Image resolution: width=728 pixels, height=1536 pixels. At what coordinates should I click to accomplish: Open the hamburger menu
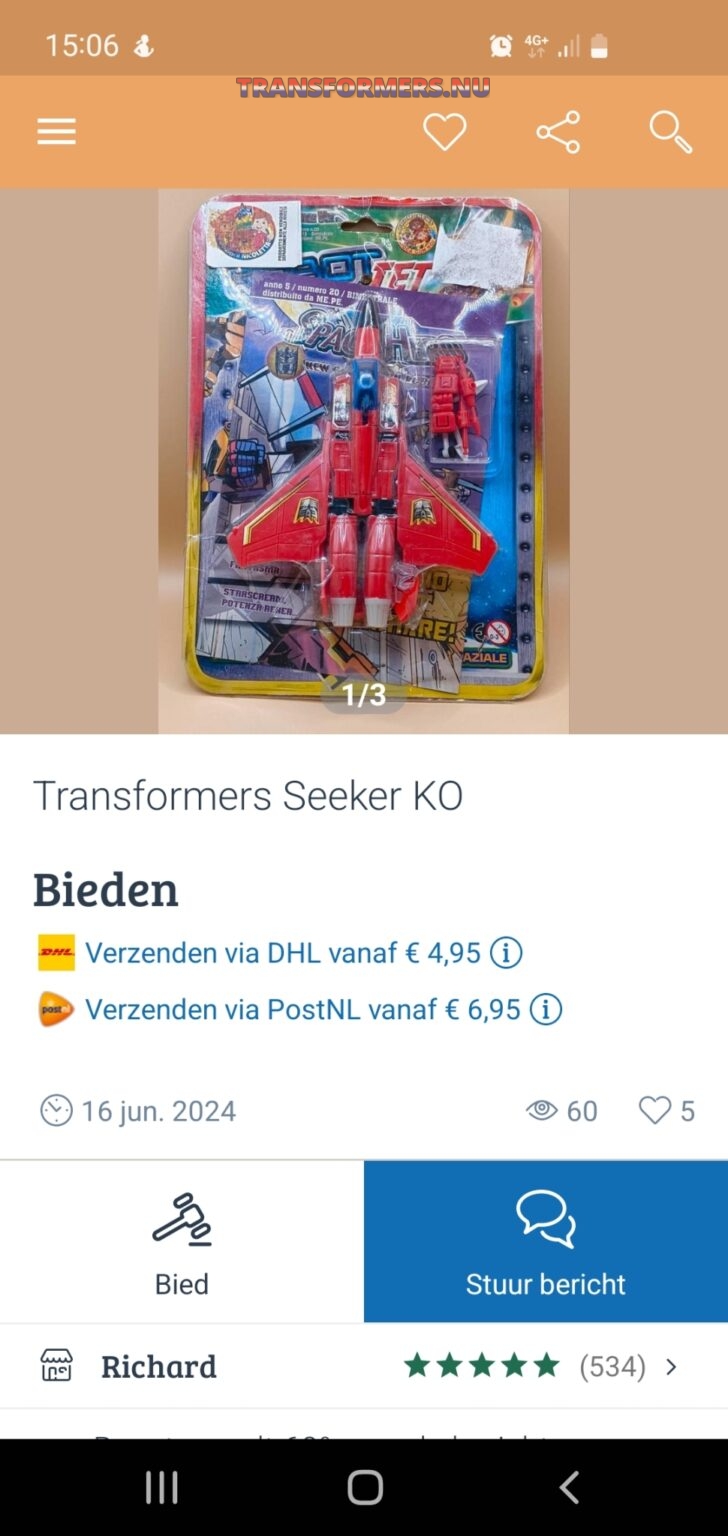click(57, 132)
